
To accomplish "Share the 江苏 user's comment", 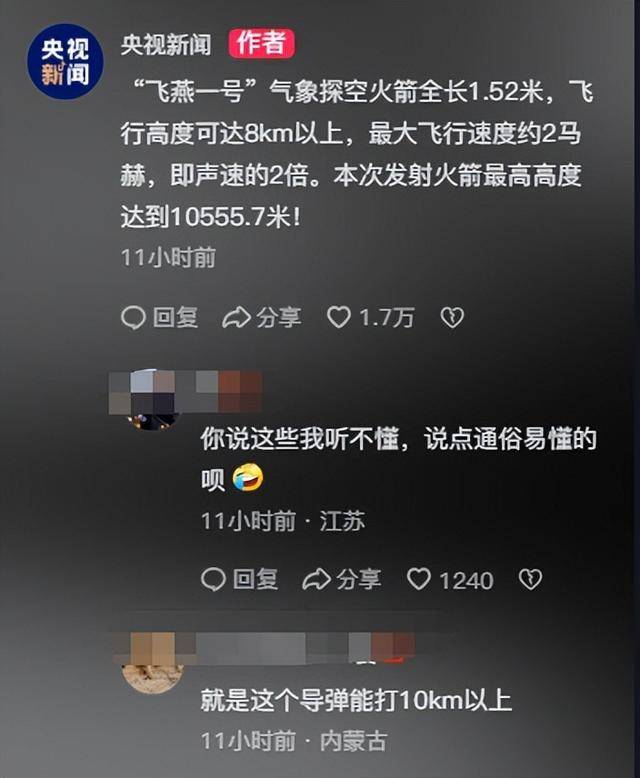I will [342, 579].
